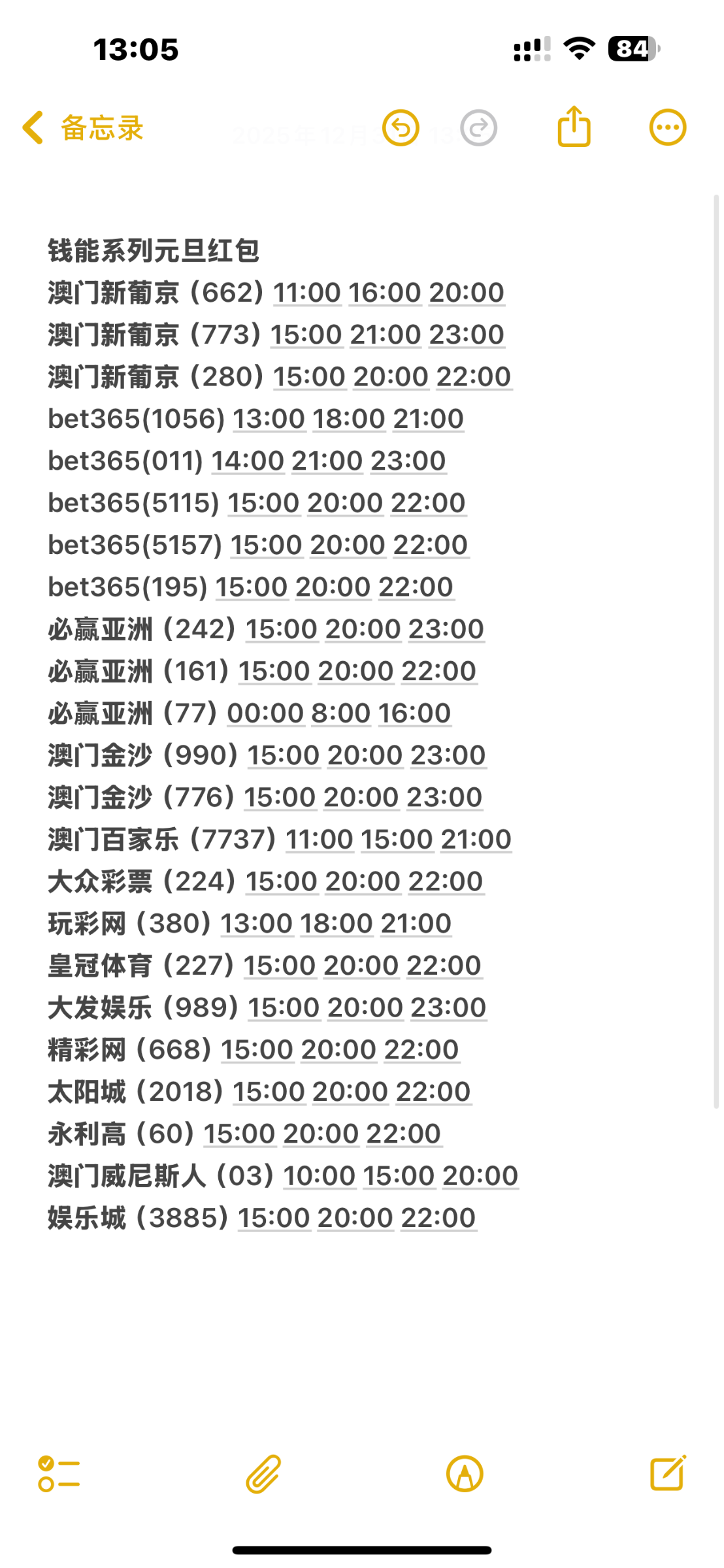Undo the last edit
Viewport: 724px width, 1568px height.
[x=401, y=128]
